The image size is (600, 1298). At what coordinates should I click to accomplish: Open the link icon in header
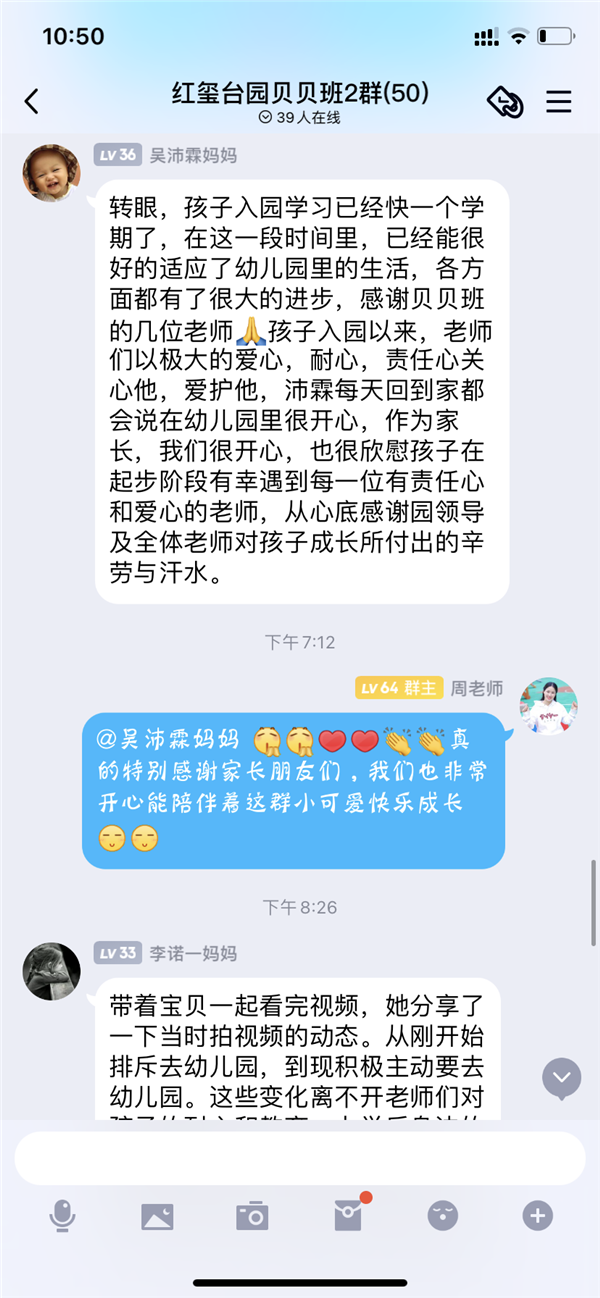tap(505, 101)
